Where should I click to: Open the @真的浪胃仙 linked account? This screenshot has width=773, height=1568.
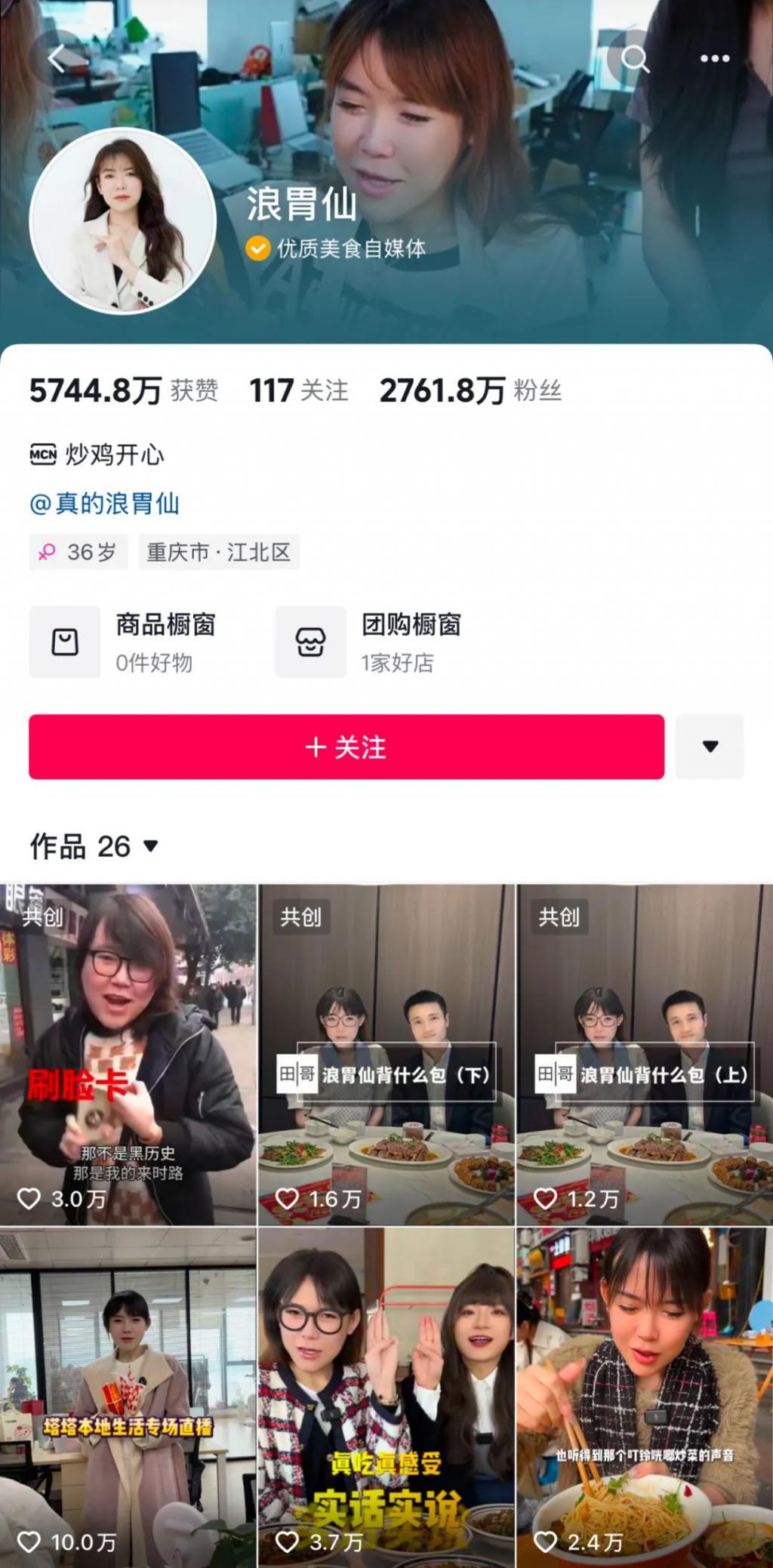click(104, 504)
